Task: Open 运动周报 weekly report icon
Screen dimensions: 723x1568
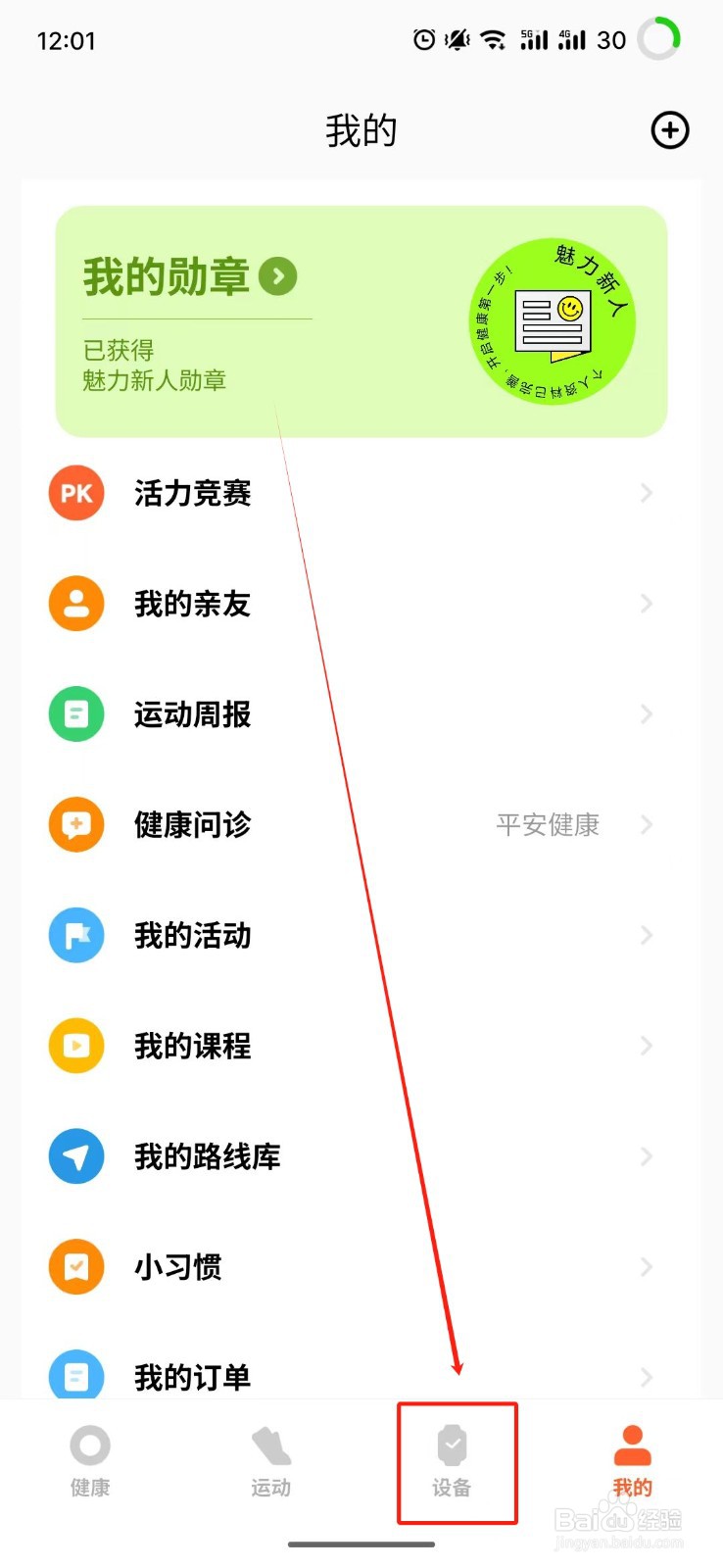Action: 75,714
